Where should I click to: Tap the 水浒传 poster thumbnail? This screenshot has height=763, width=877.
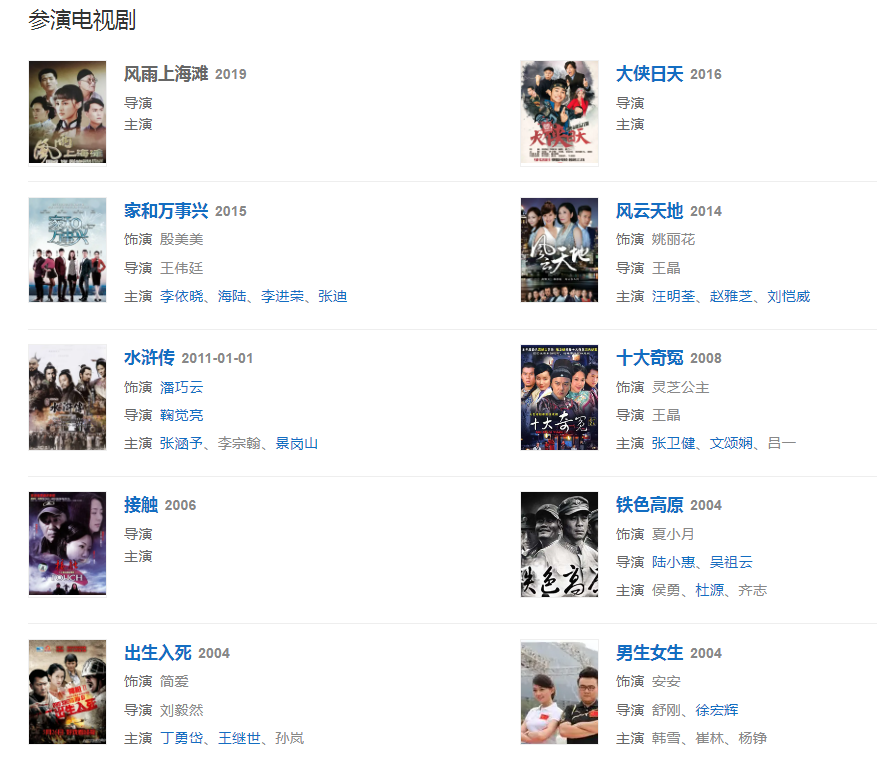pos(67,397)
